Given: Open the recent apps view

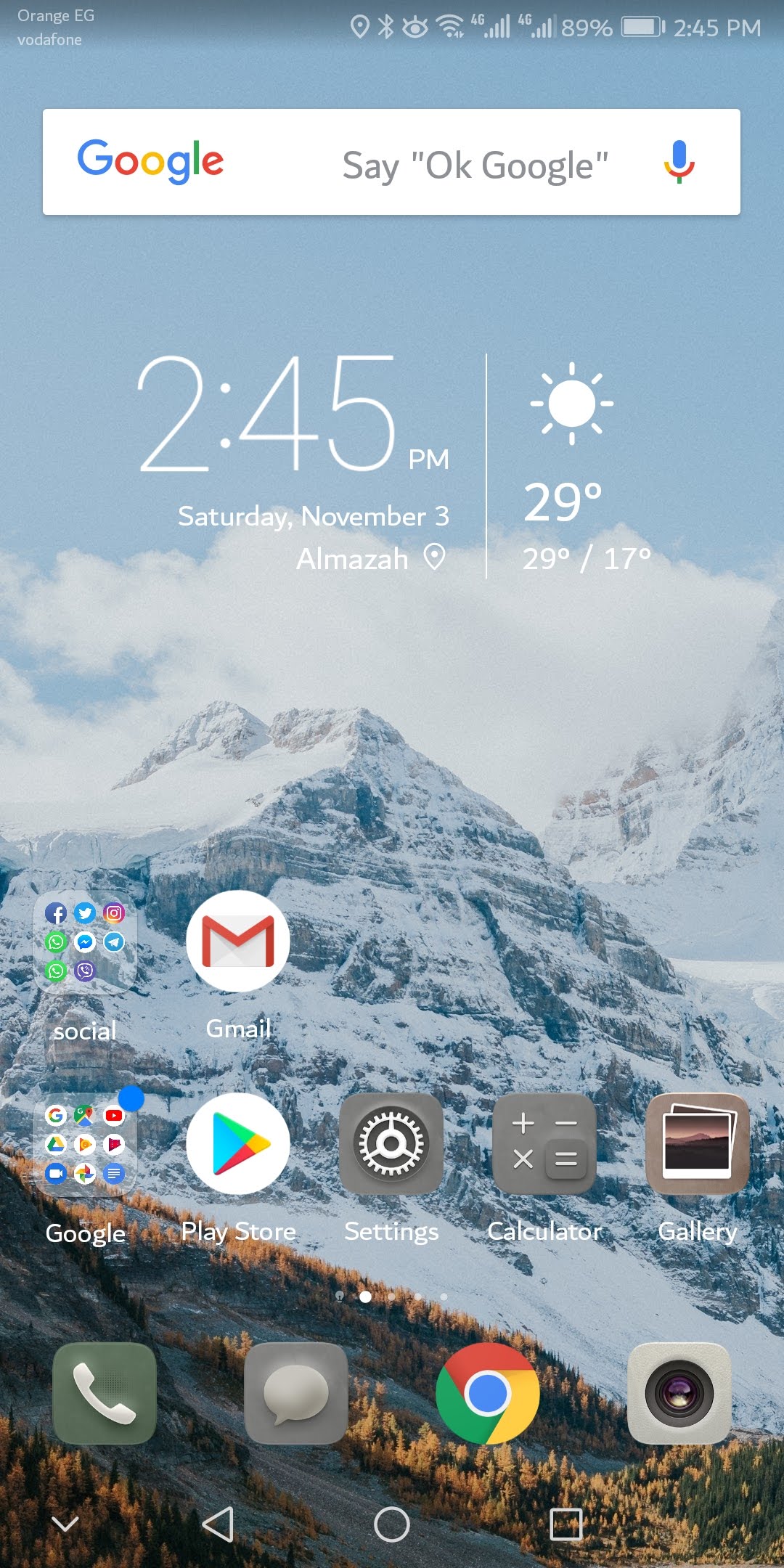Looking at the screenshot, I should tap(566, 1524).
